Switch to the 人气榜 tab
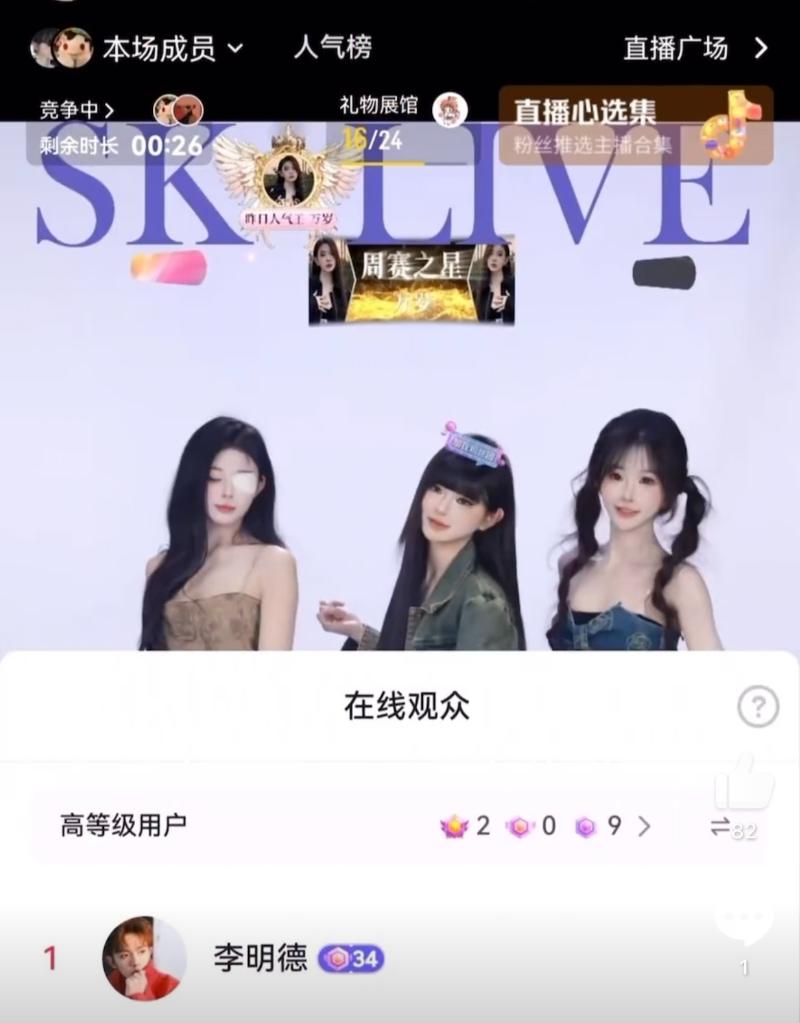This screenshot has width=800, height=1023. point(332,47)
